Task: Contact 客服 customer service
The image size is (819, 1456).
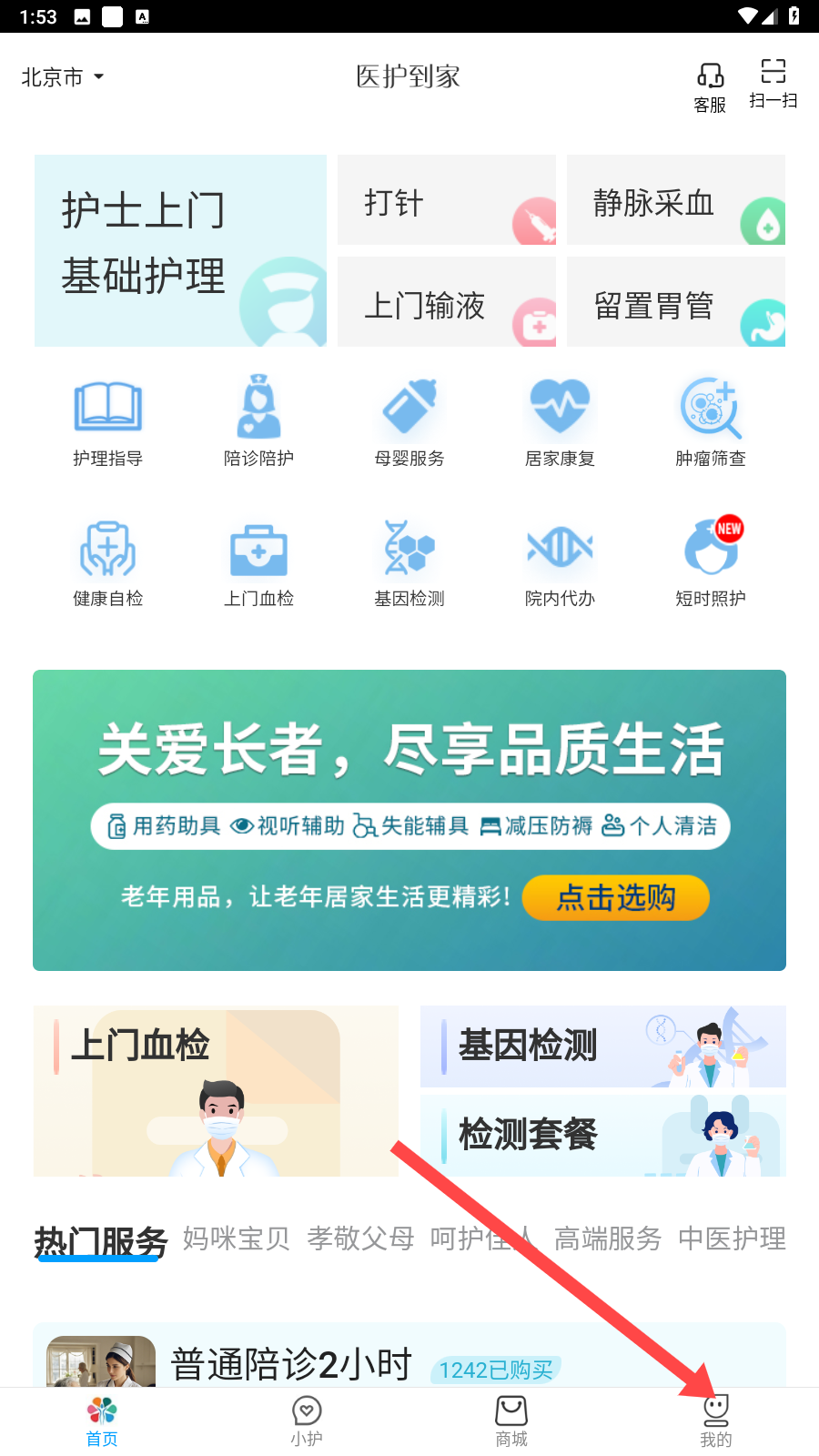Action: point(710,87)
